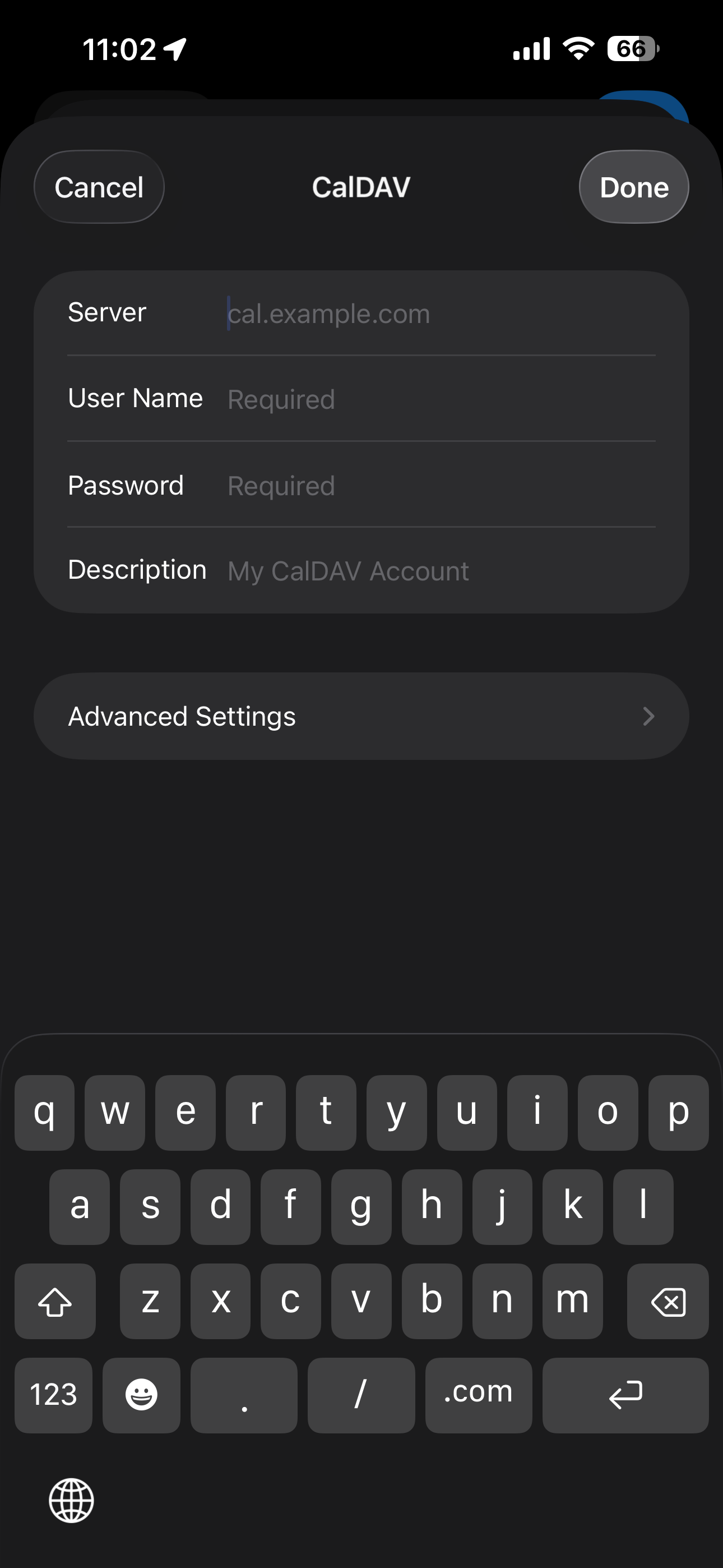Switch to the numeric 123 keyboard
Screen dimensions: 723x1568
[x=53, y=1395]
